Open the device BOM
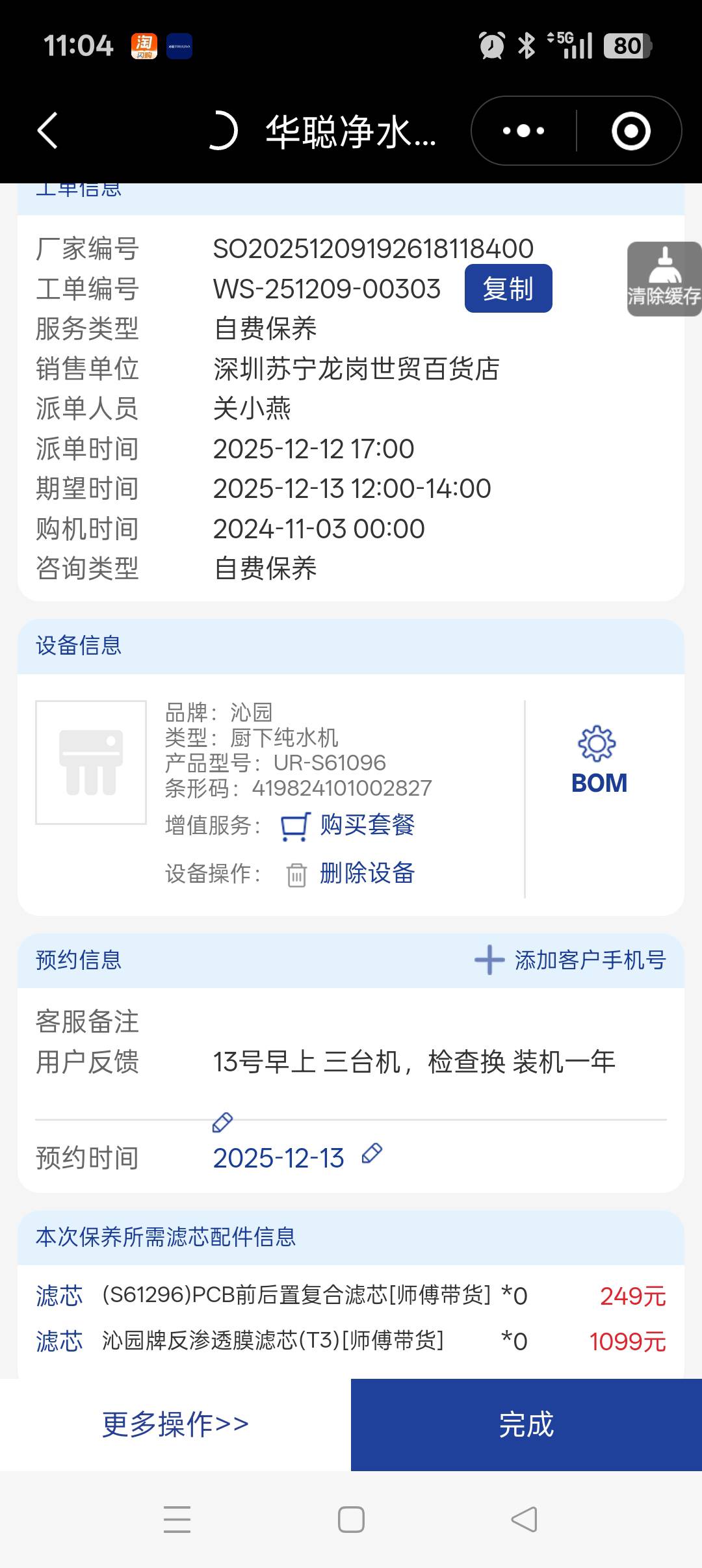Viewport: 702px width, 1568px height. tap(599, 761)
